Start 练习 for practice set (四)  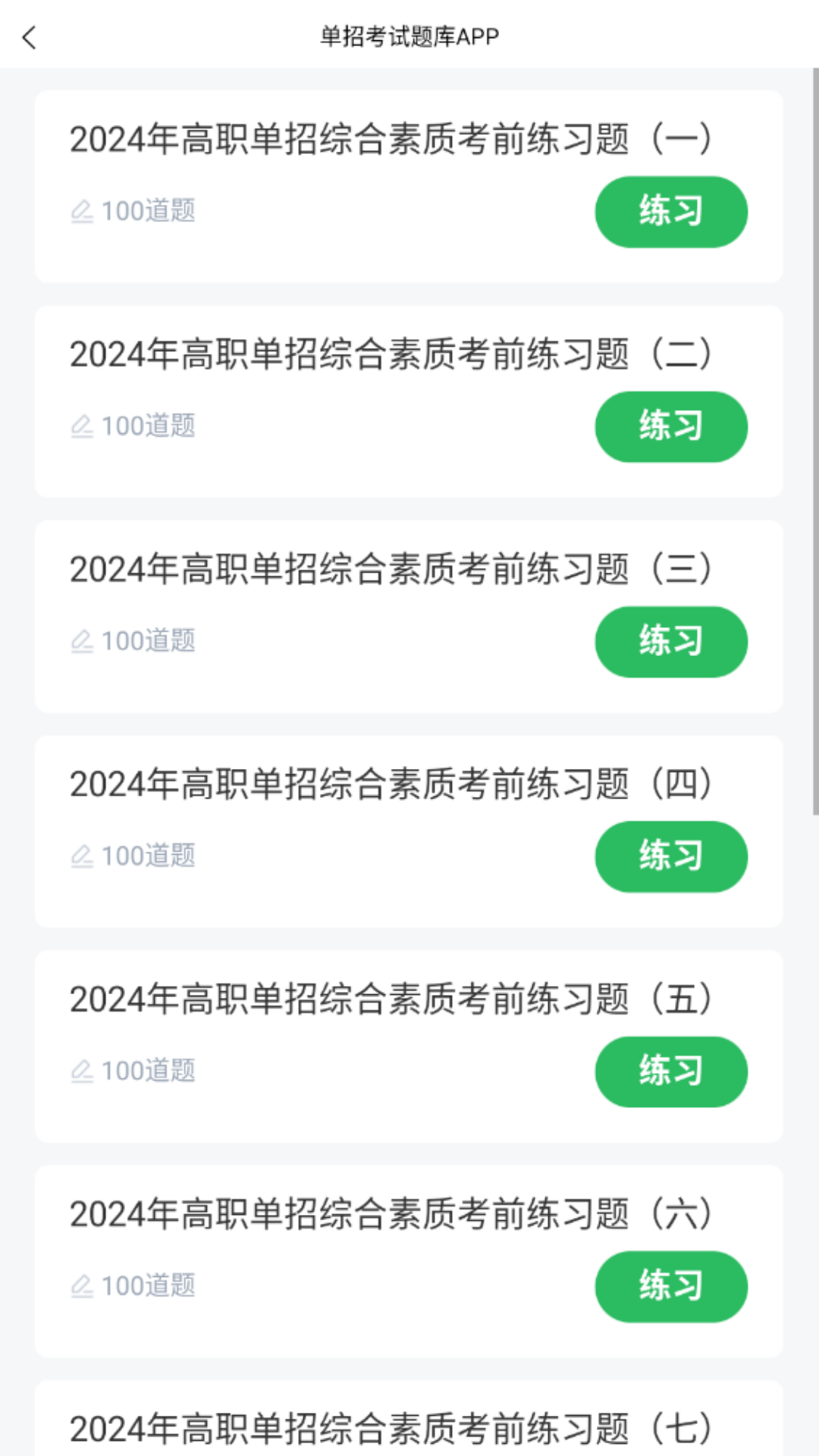[670, 856]
